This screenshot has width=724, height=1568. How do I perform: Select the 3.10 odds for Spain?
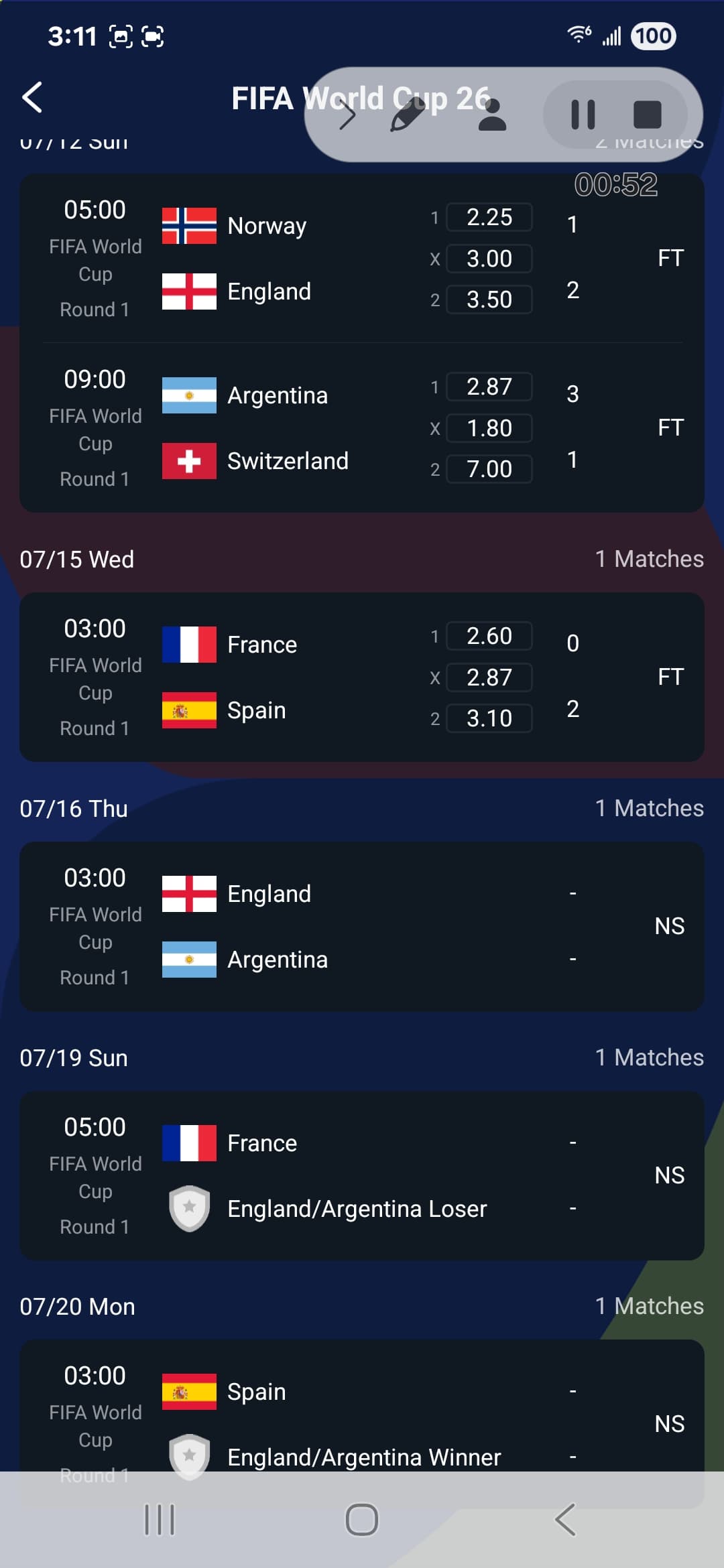click(x=489, y=718)
